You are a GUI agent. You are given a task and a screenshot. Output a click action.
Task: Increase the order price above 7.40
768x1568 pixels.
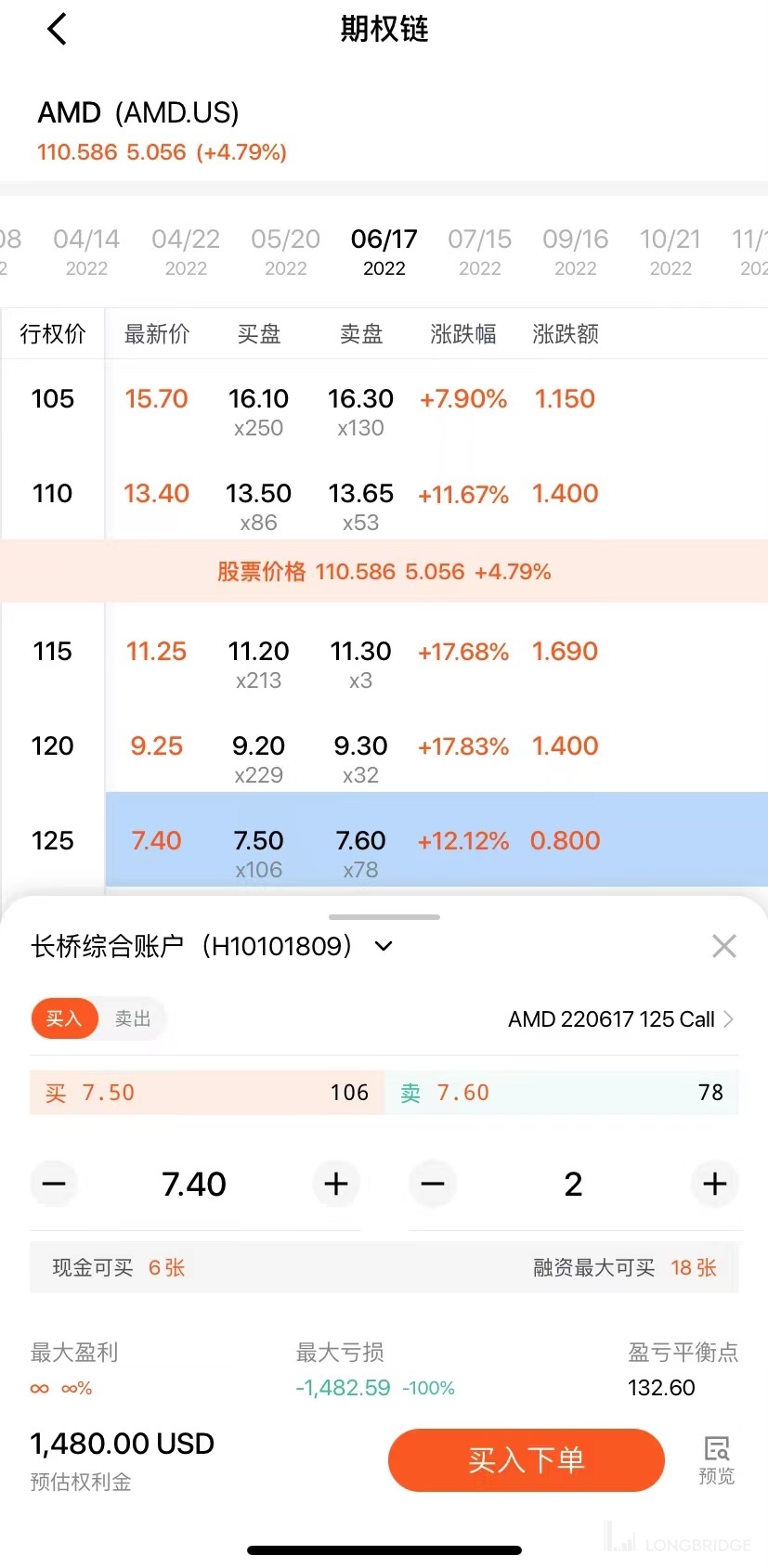tap(335, 1184)
